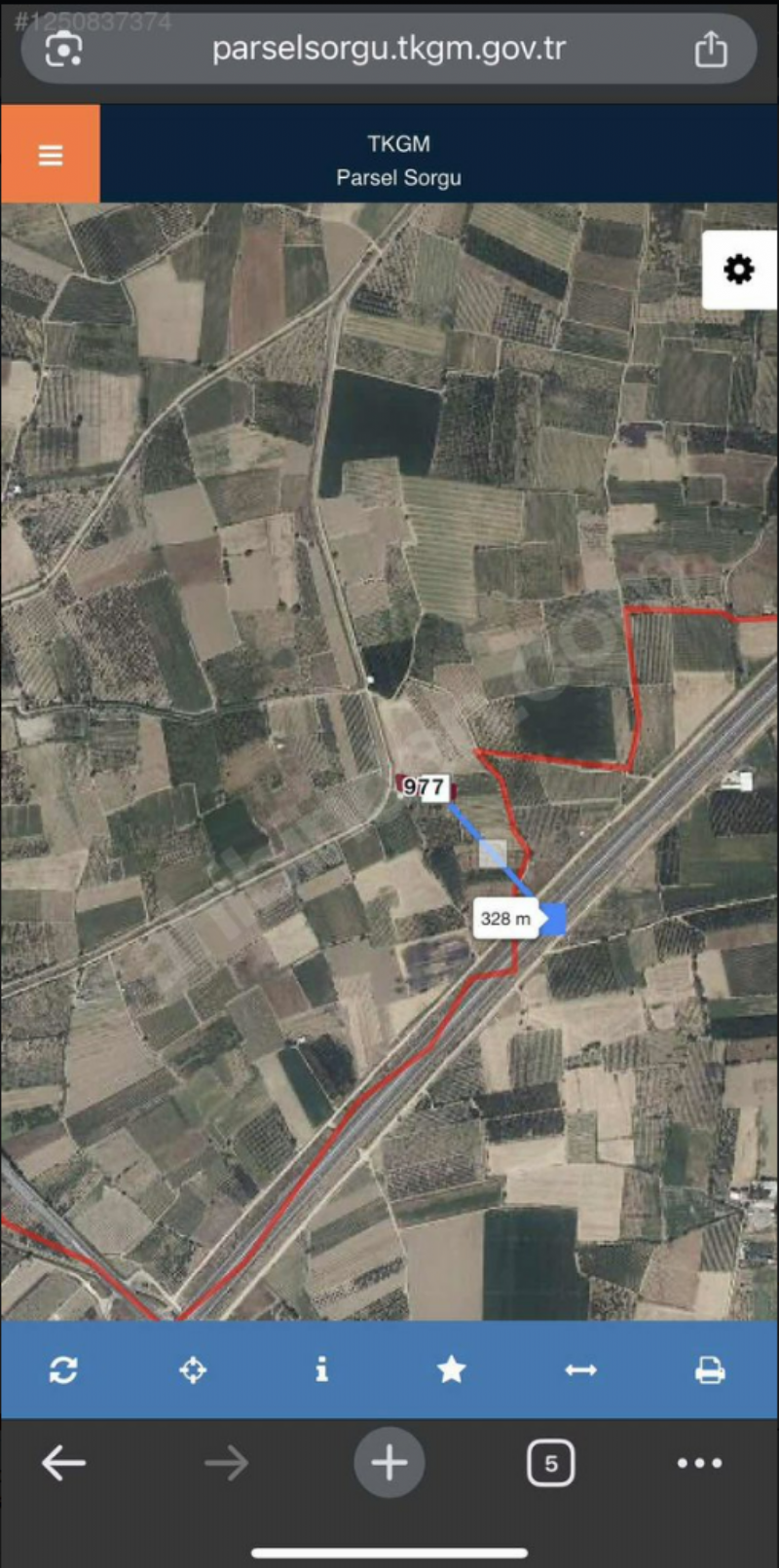Add parcel to favorites star
This screenshot has width=779, height=1568.
click(451, 1369)
